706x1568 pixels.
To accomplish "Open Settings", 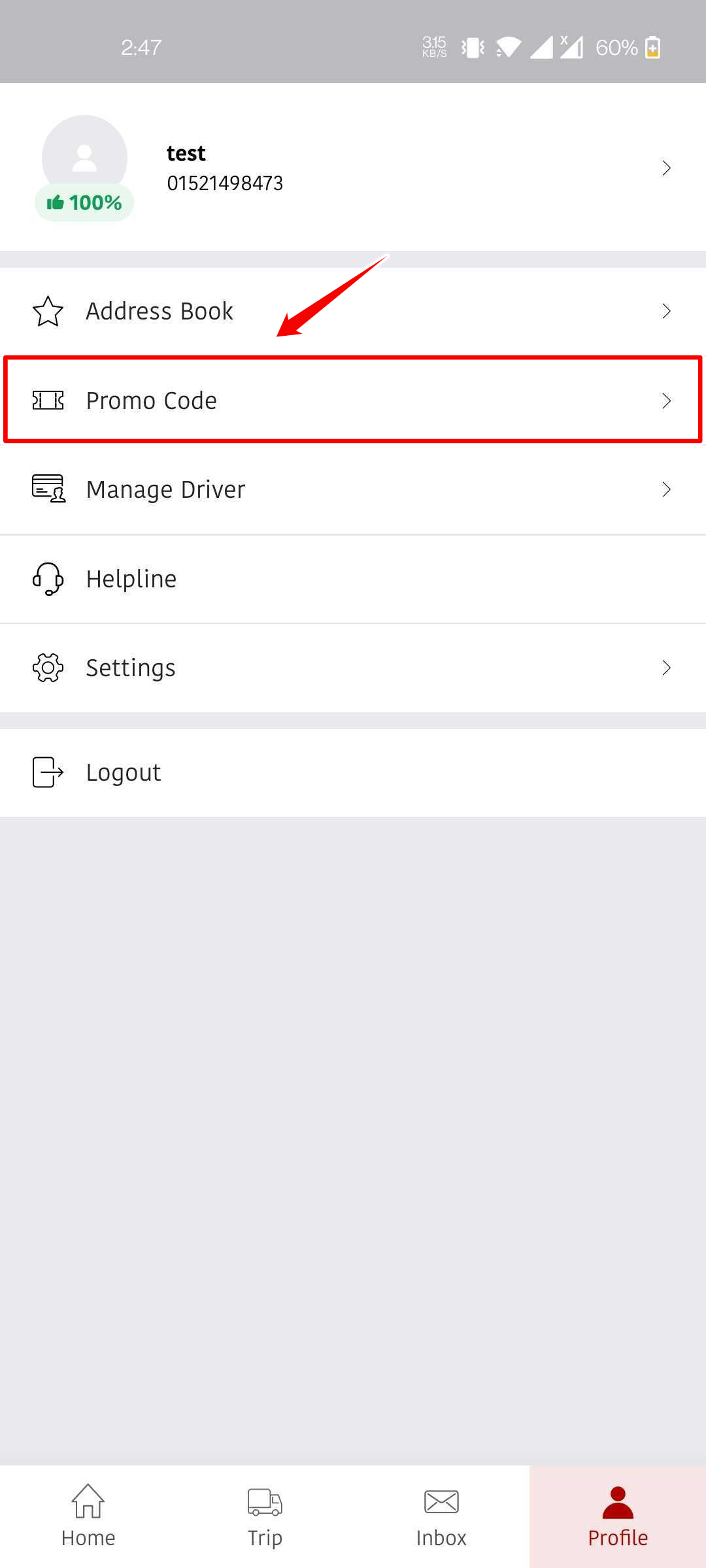I will [x=353, y=668].
